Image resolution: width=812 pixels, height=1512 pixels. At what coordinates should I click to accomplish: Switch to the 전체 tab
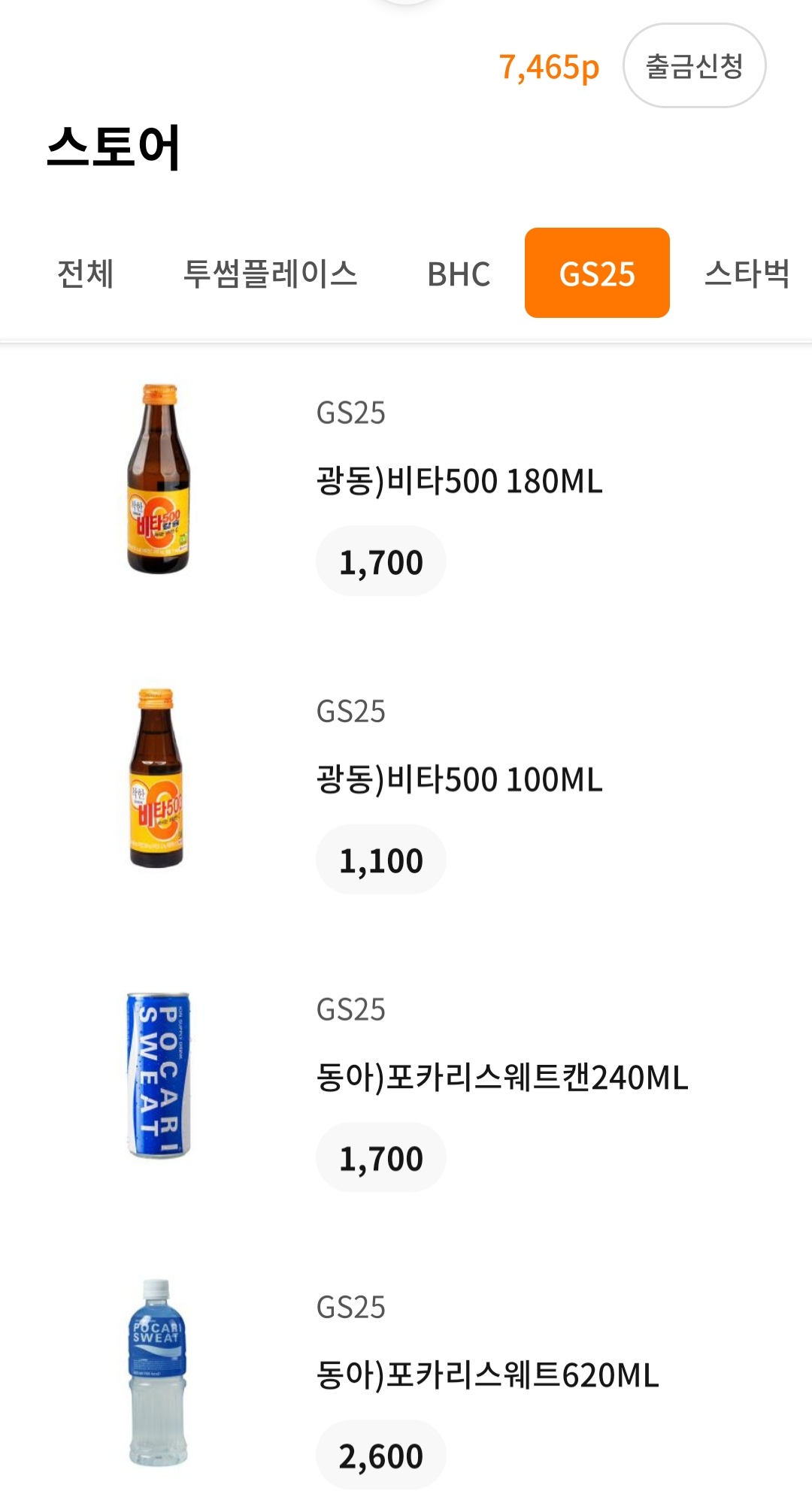(86, 274)
